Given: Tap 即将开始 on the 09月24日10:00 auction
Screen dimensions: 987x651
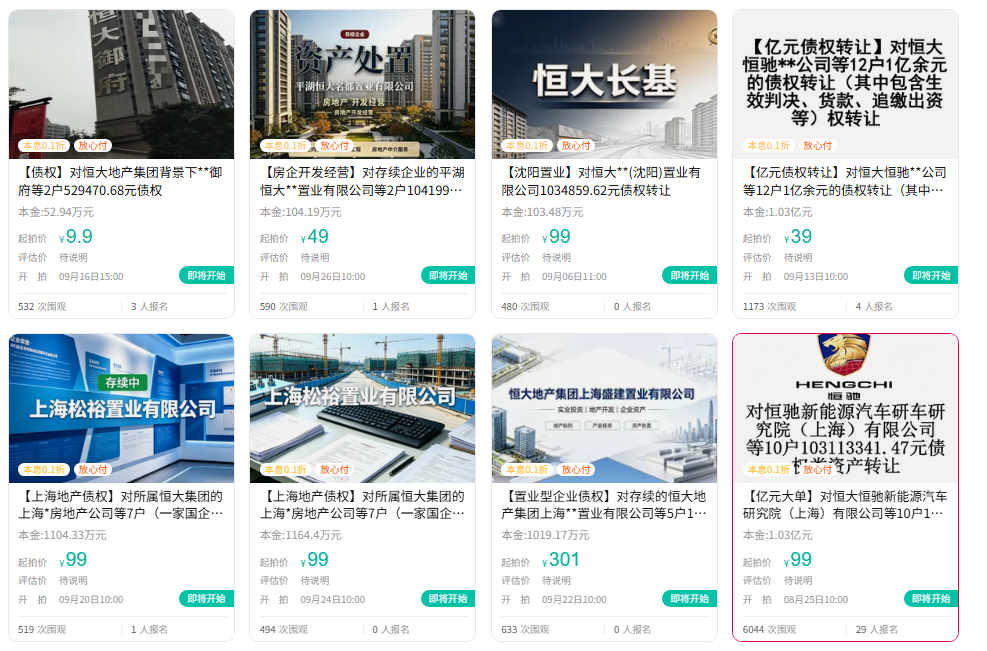Looking at the screenshot, I should point(448,599).
